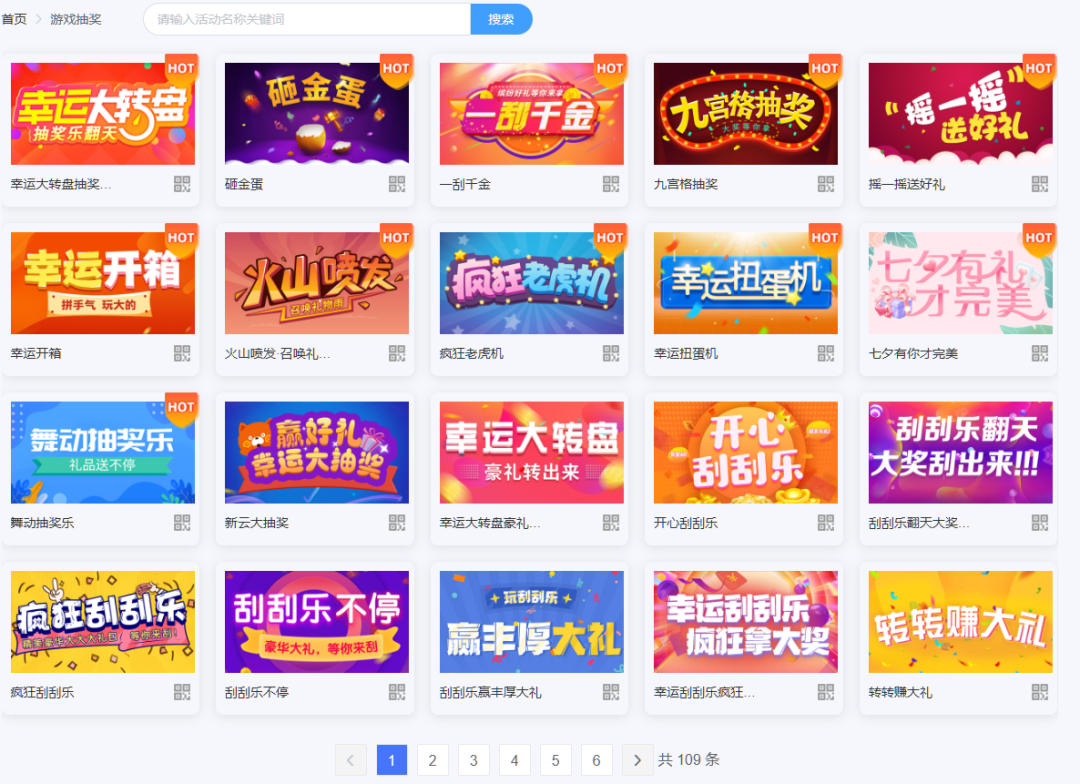Open the 一刮千金 card
The image size is (1080, 784).
[531, 114]
